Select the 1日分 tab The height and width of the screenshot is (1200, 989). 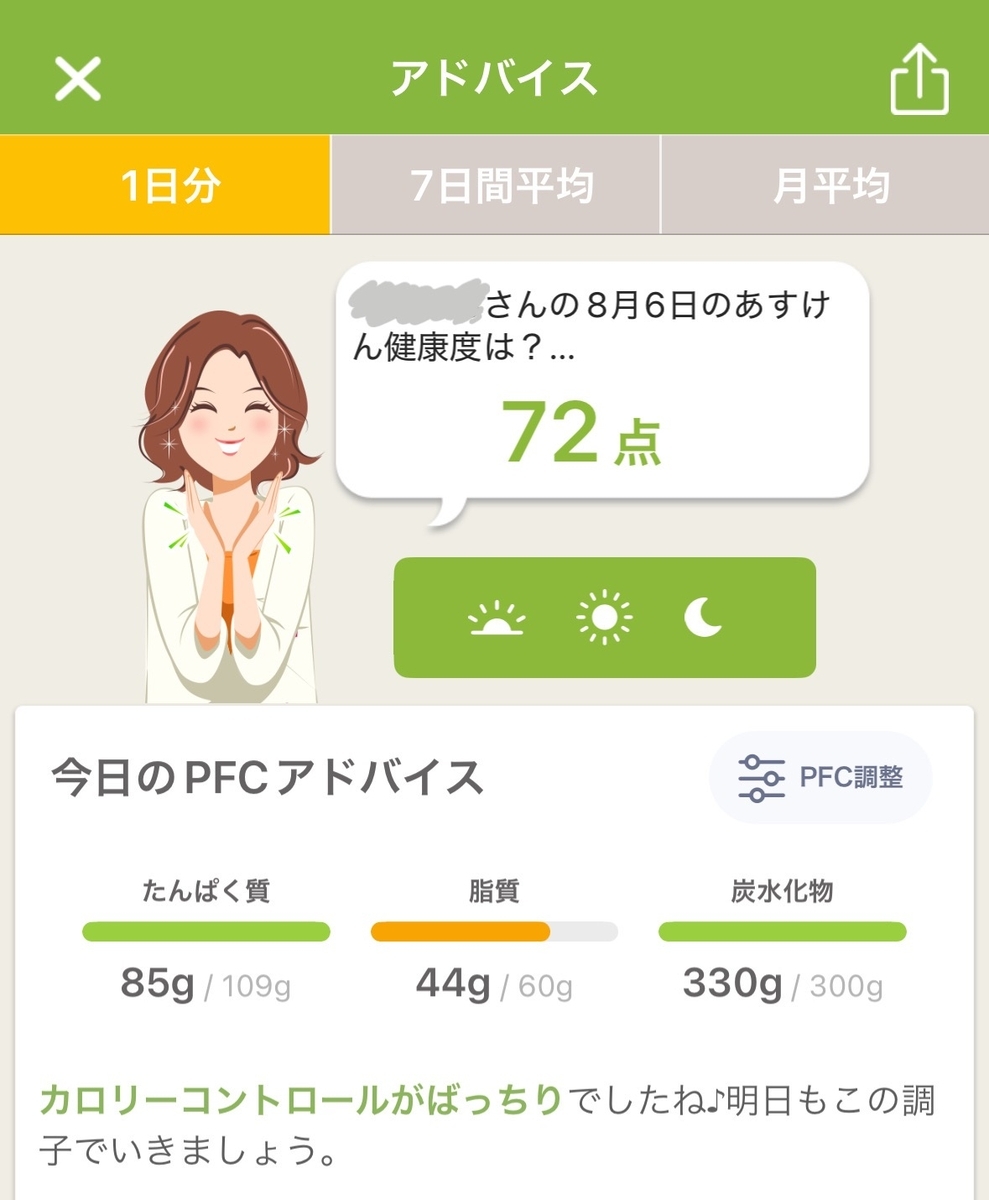click(166, 186)
